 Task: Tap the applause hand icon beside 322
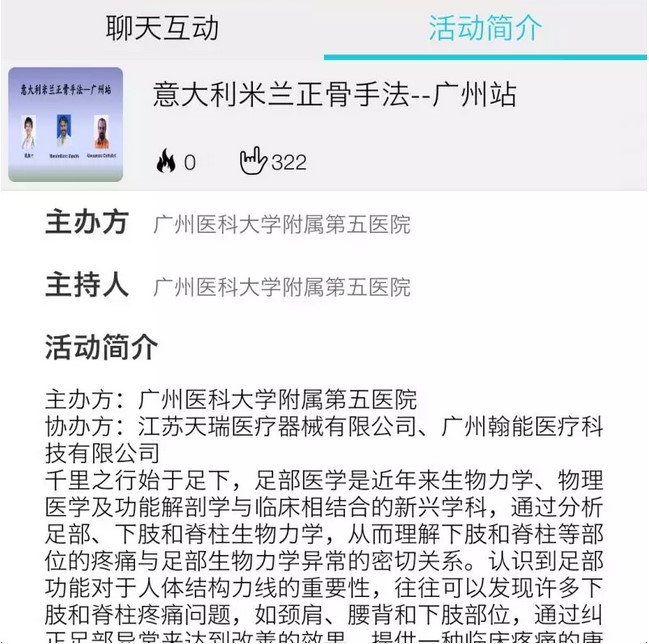click(x=253, y=160)
